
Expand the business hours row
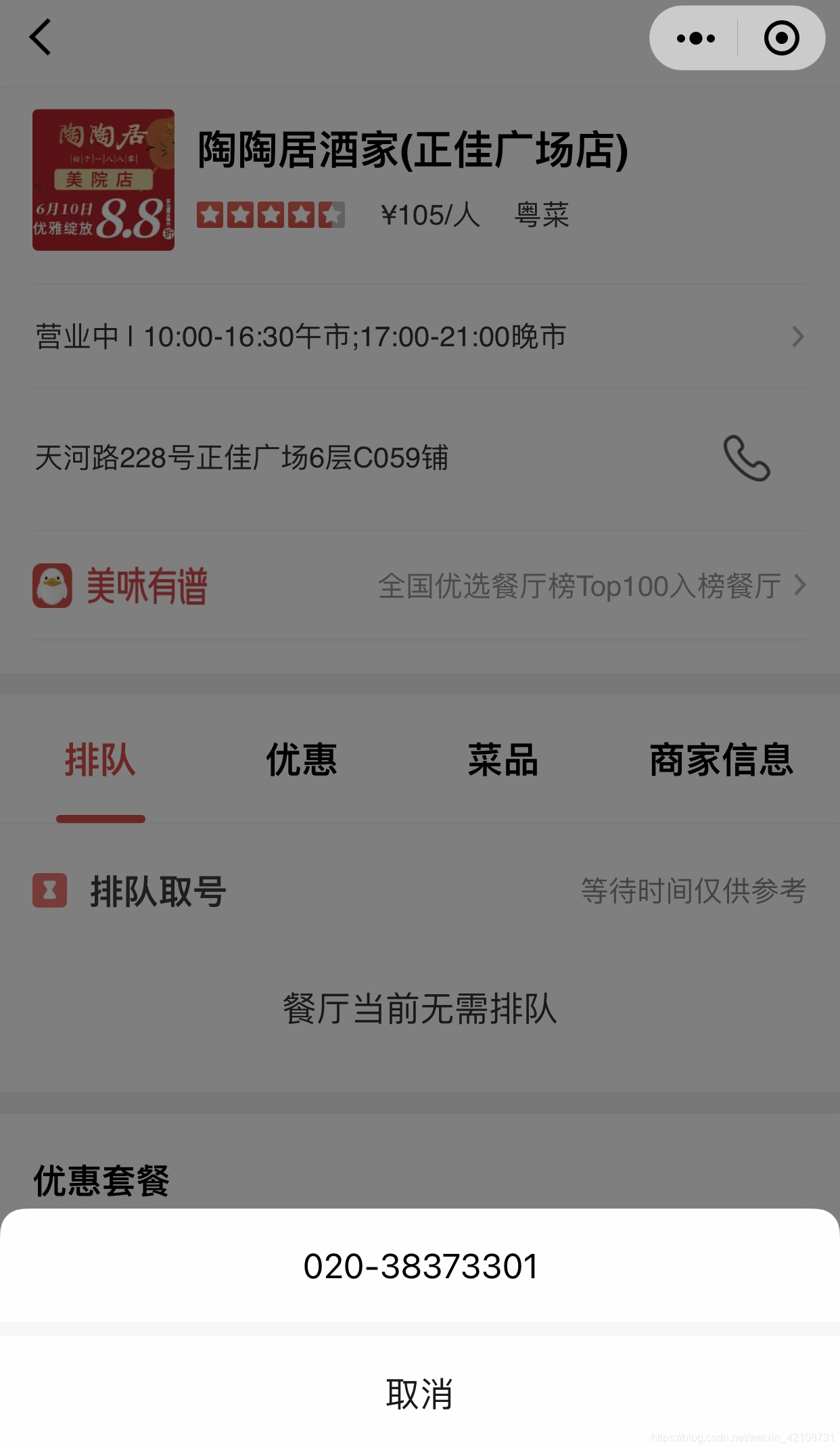tap(419, 337)
